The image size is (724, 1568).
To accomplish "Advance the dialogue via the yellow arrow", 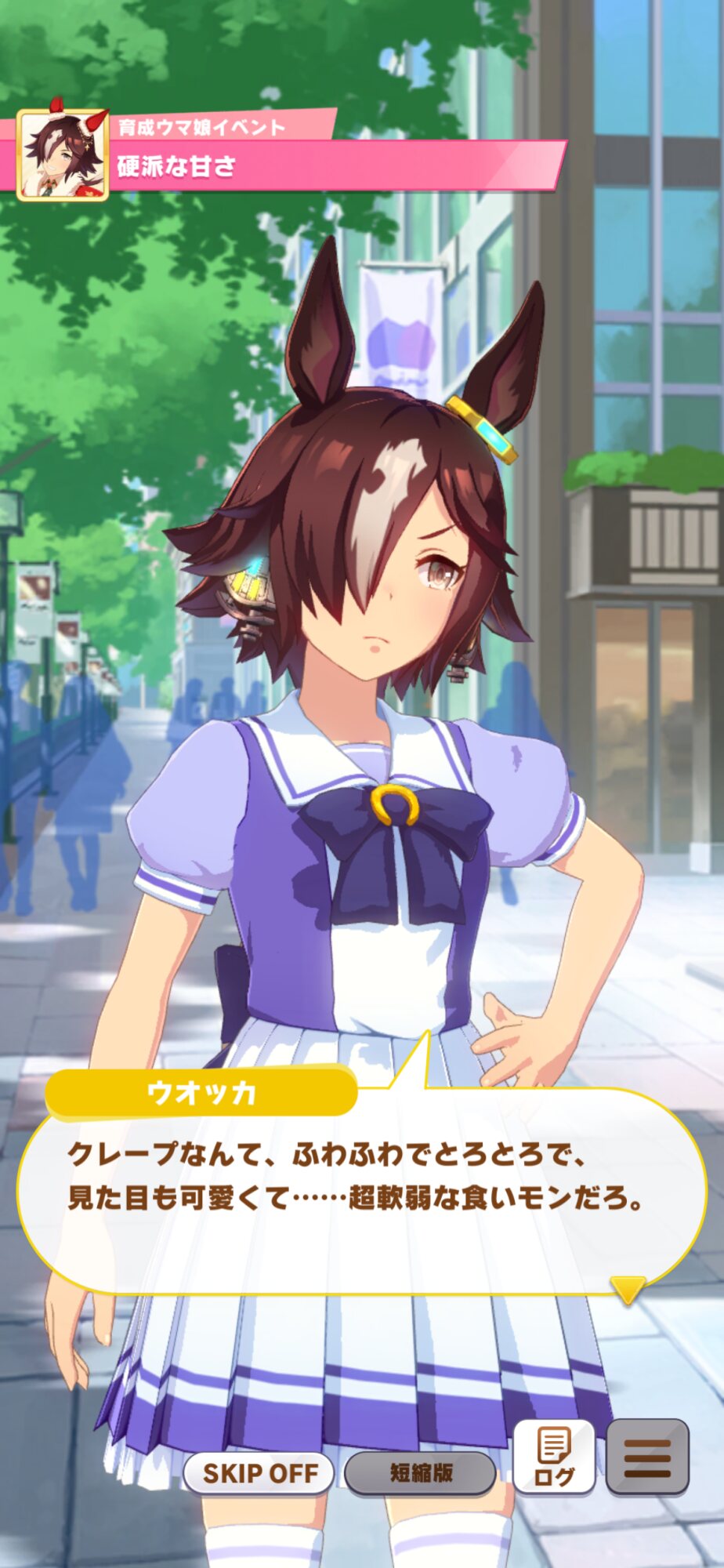I will click(x=628, y=1289).
